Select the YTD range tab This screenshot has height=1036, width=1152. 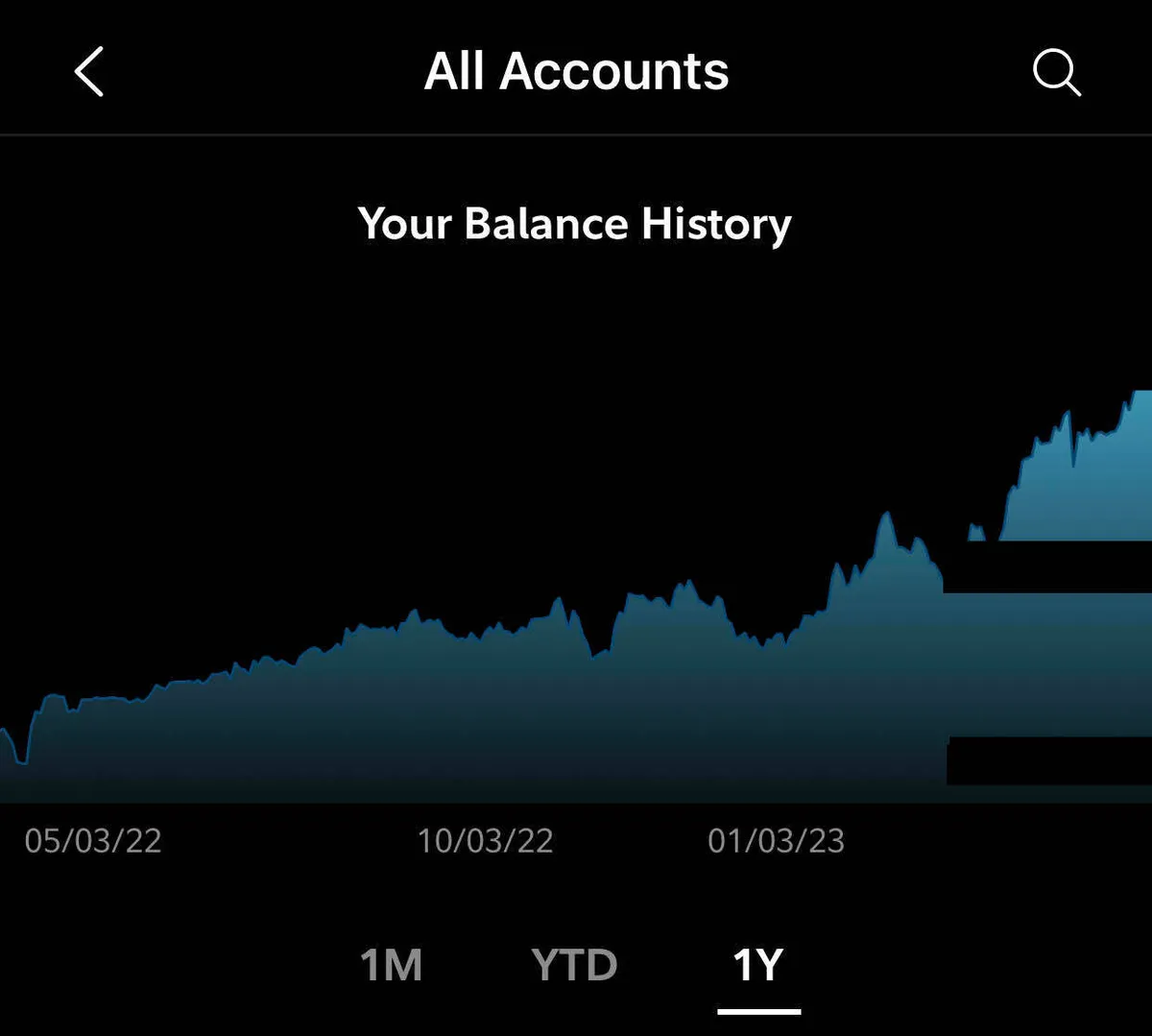click(x=574, y=965)
